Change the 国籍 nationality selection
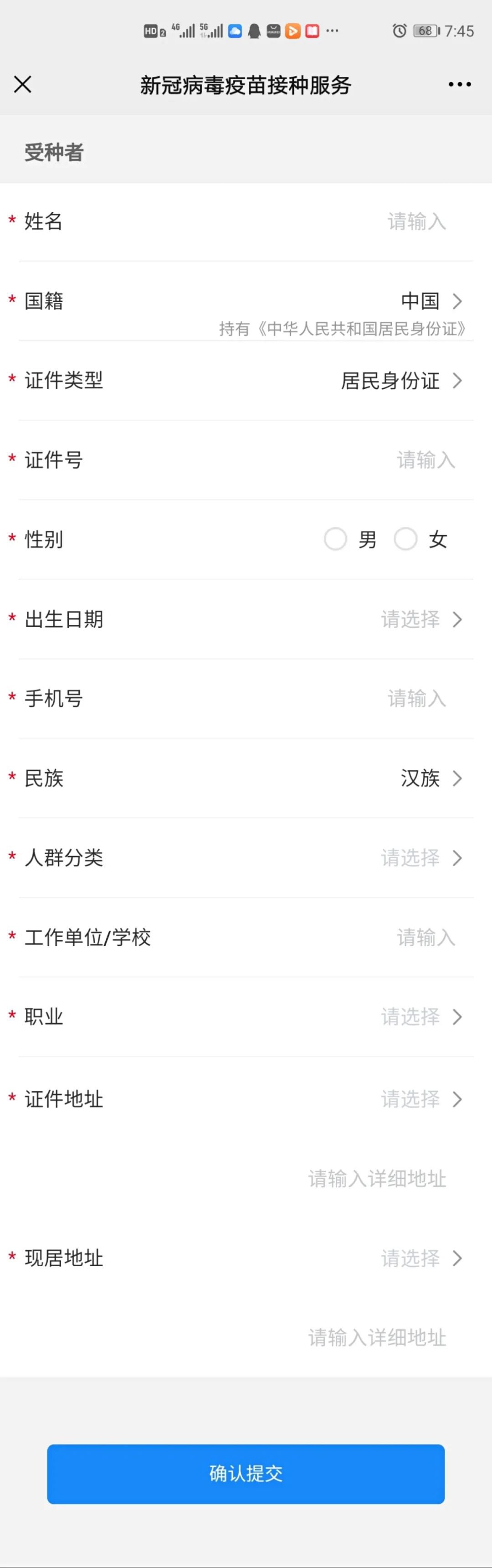492x1568 pixels. point(430,301)
